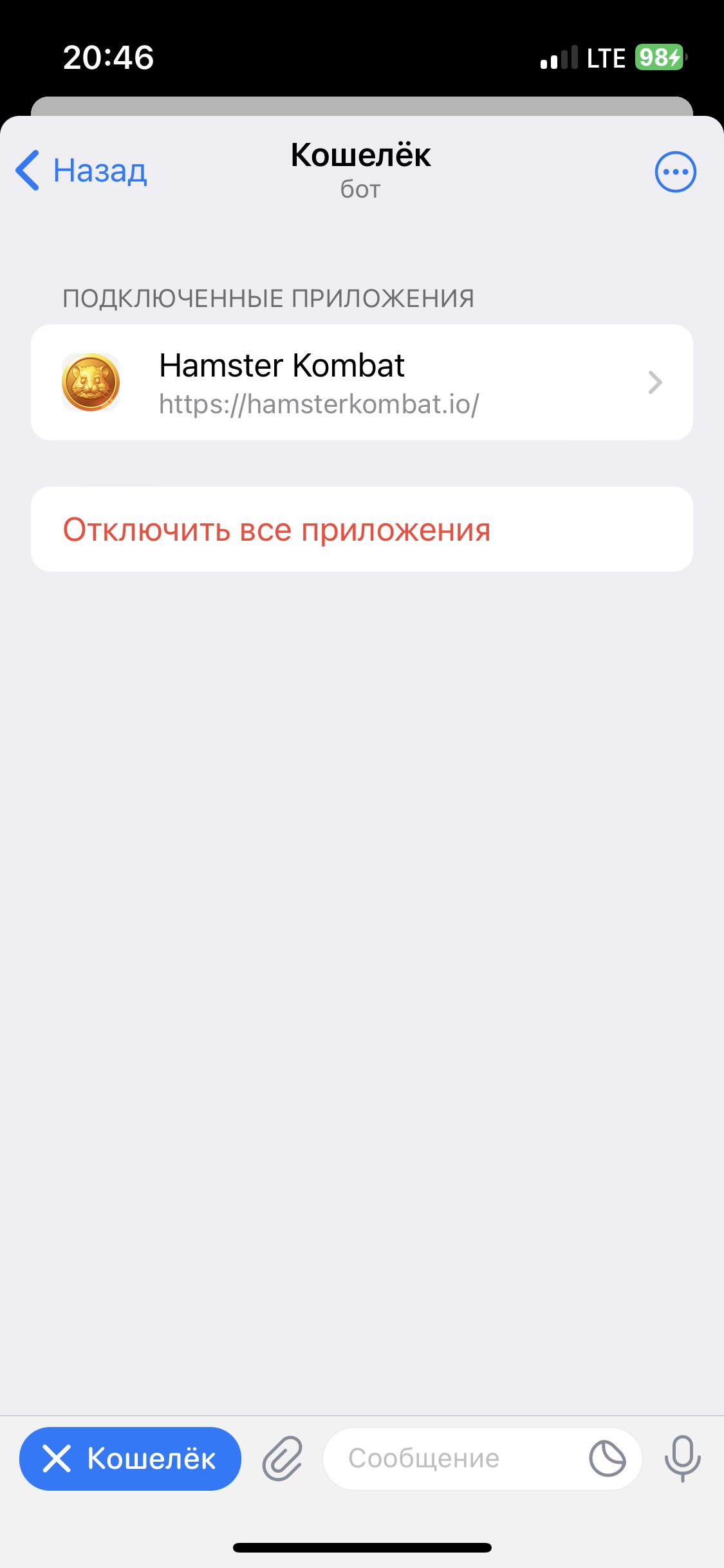
Task: Go back using the Назад button
Action: [x=82, y=171]
